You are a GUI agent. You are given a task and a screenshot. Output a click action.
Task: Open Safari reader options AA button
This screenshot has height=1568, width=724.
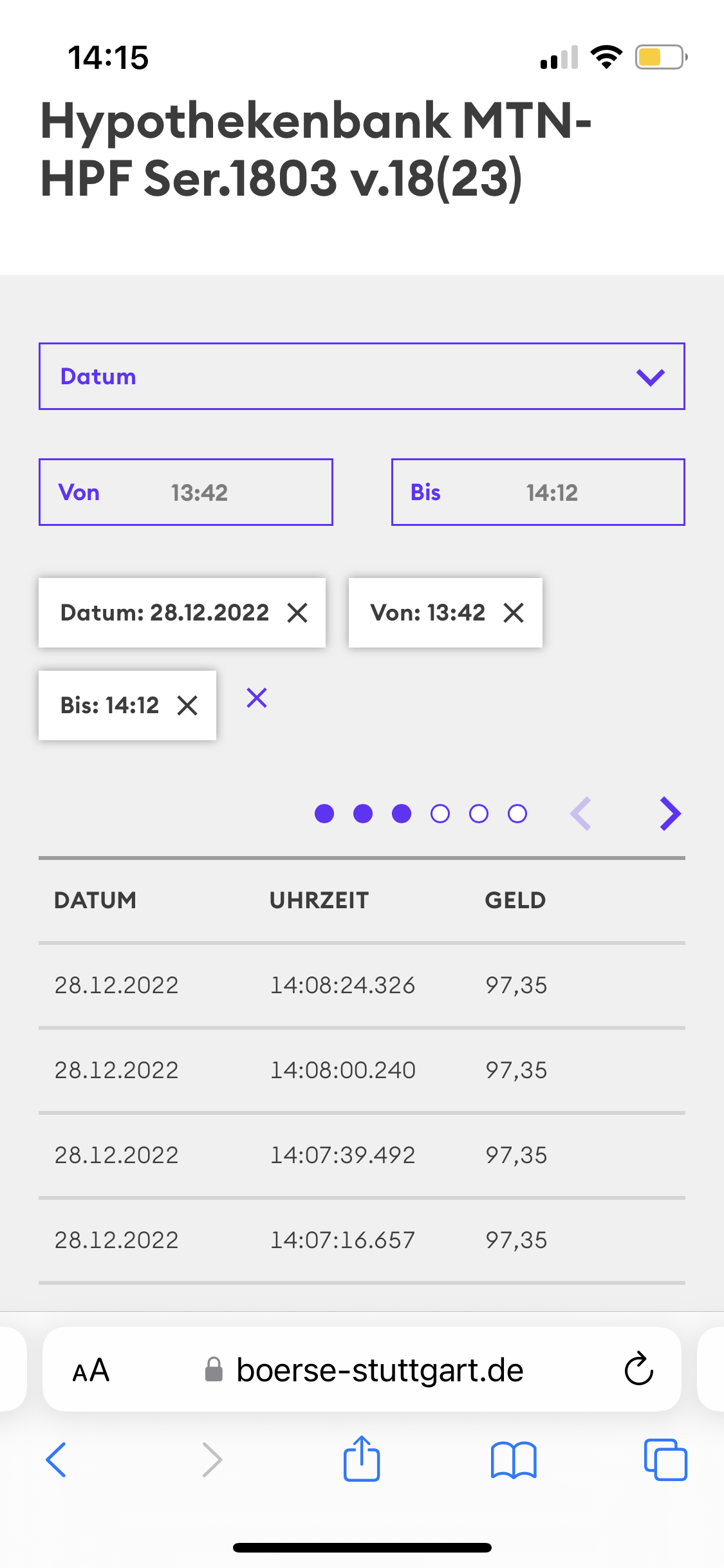(x=91, y=1370)
